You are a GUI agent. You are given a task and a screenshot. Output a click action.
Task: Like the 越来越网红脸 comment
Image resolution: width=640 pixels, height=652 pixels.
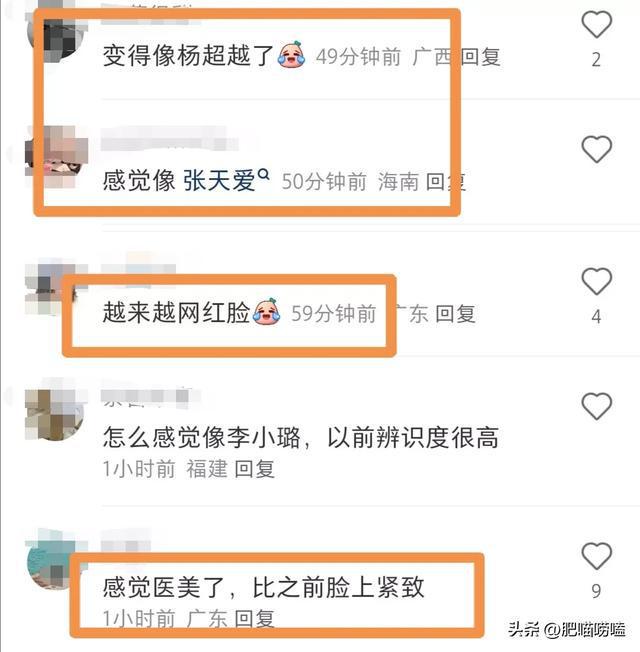596,281
